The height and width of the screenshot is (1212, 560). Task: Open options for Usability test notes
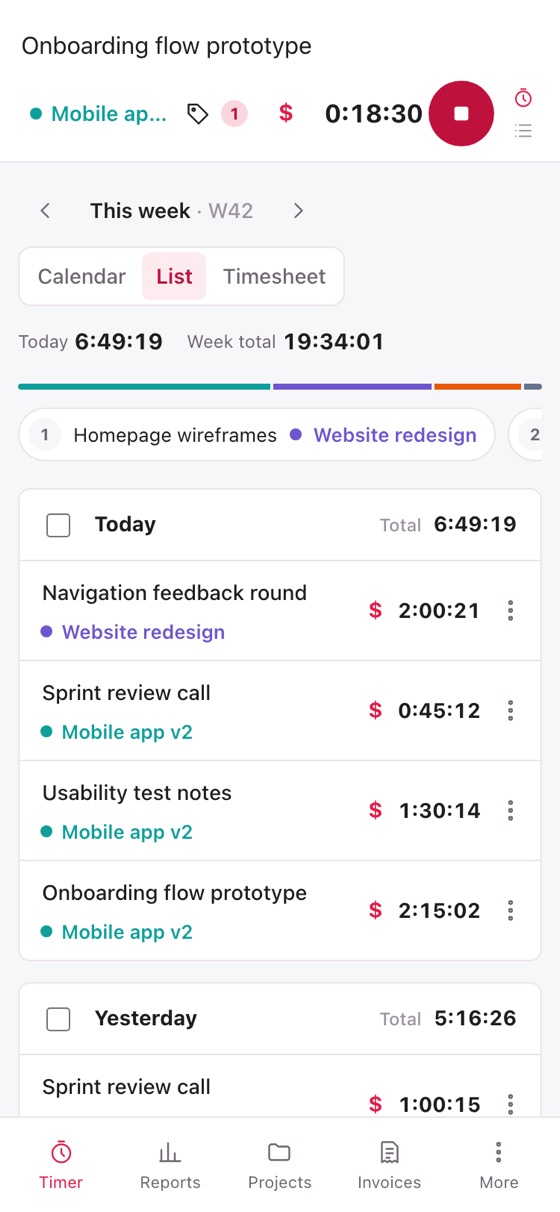click(511, 811)
